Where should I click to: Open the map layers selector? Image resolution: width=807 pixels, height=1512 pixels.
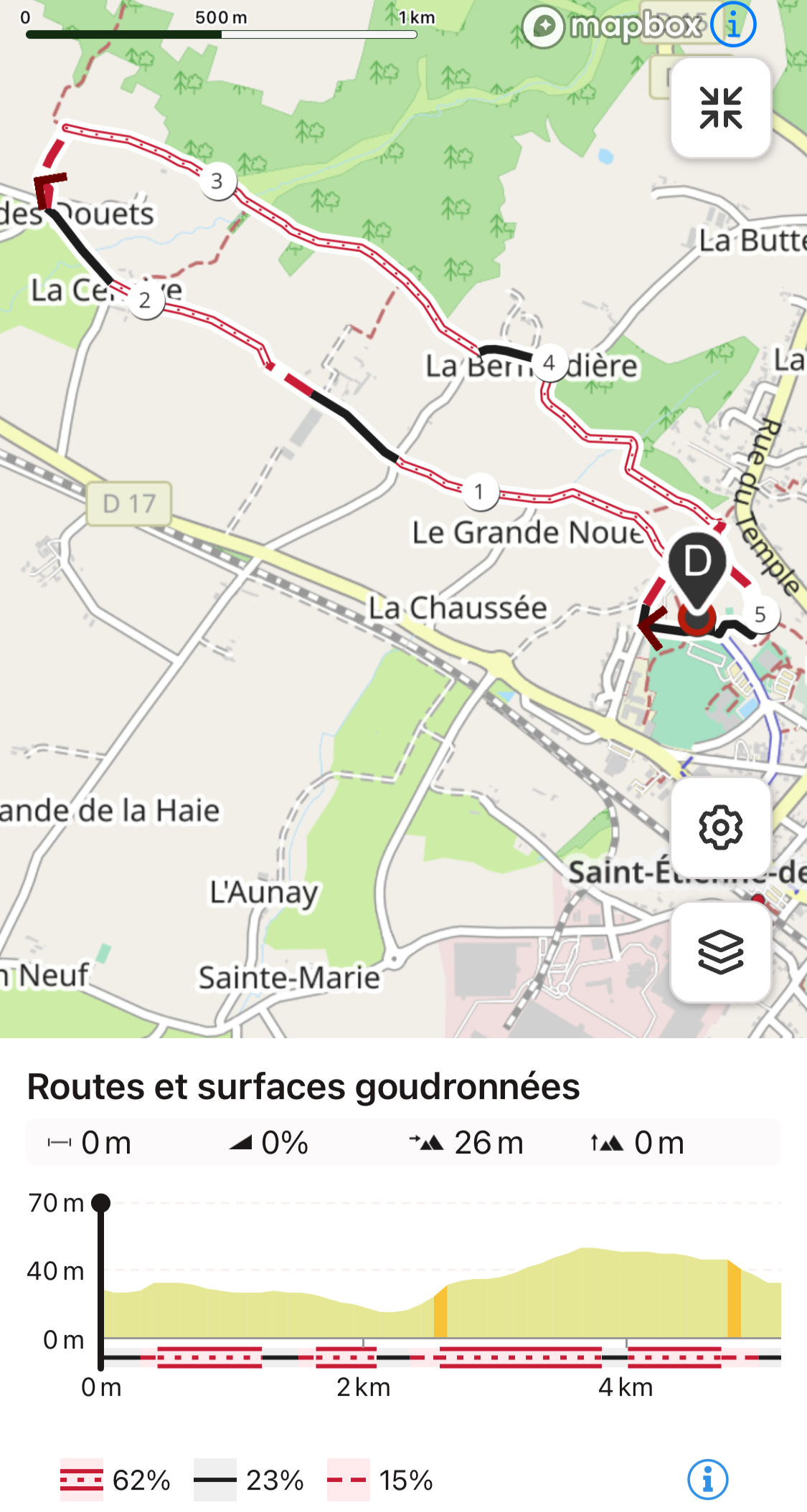720,951
